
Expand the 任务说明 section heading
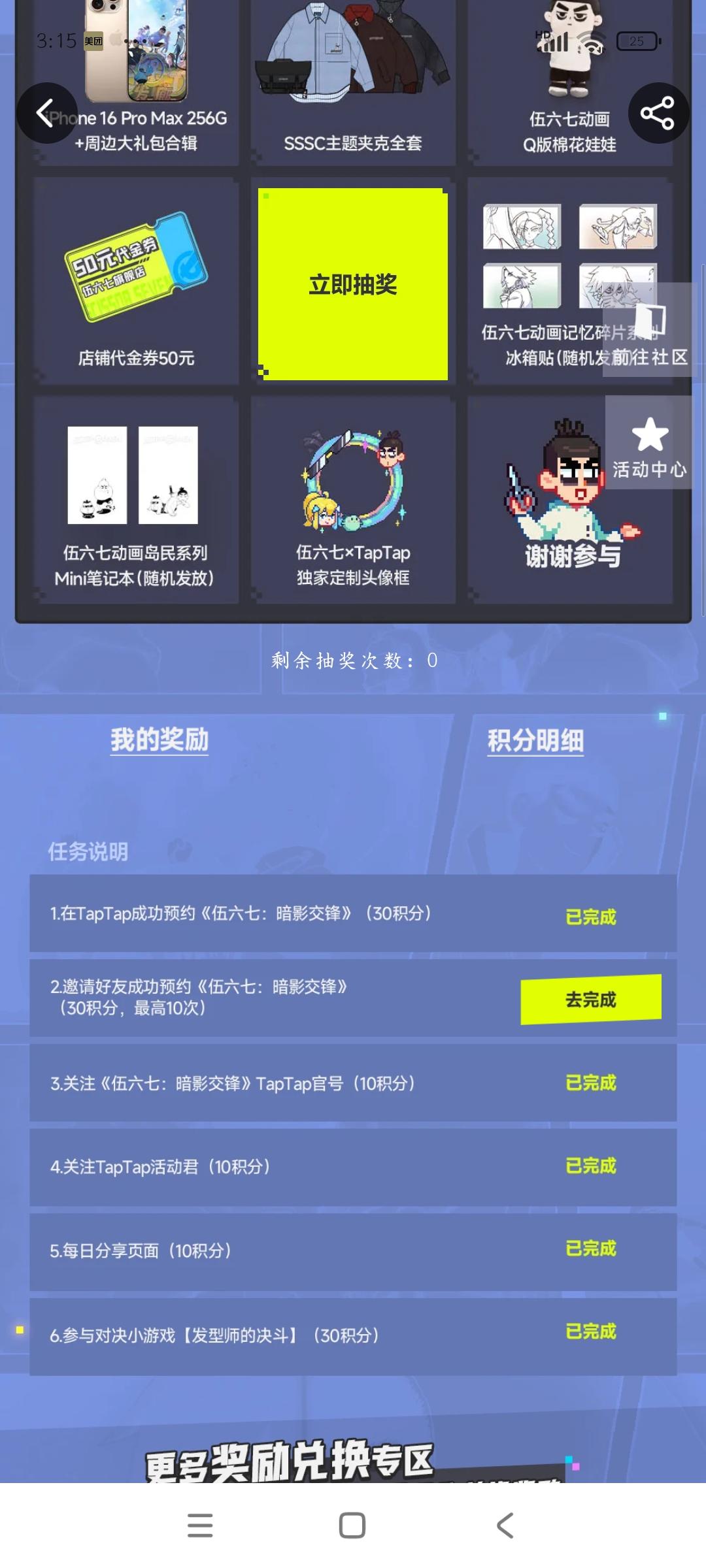point(89,851)
